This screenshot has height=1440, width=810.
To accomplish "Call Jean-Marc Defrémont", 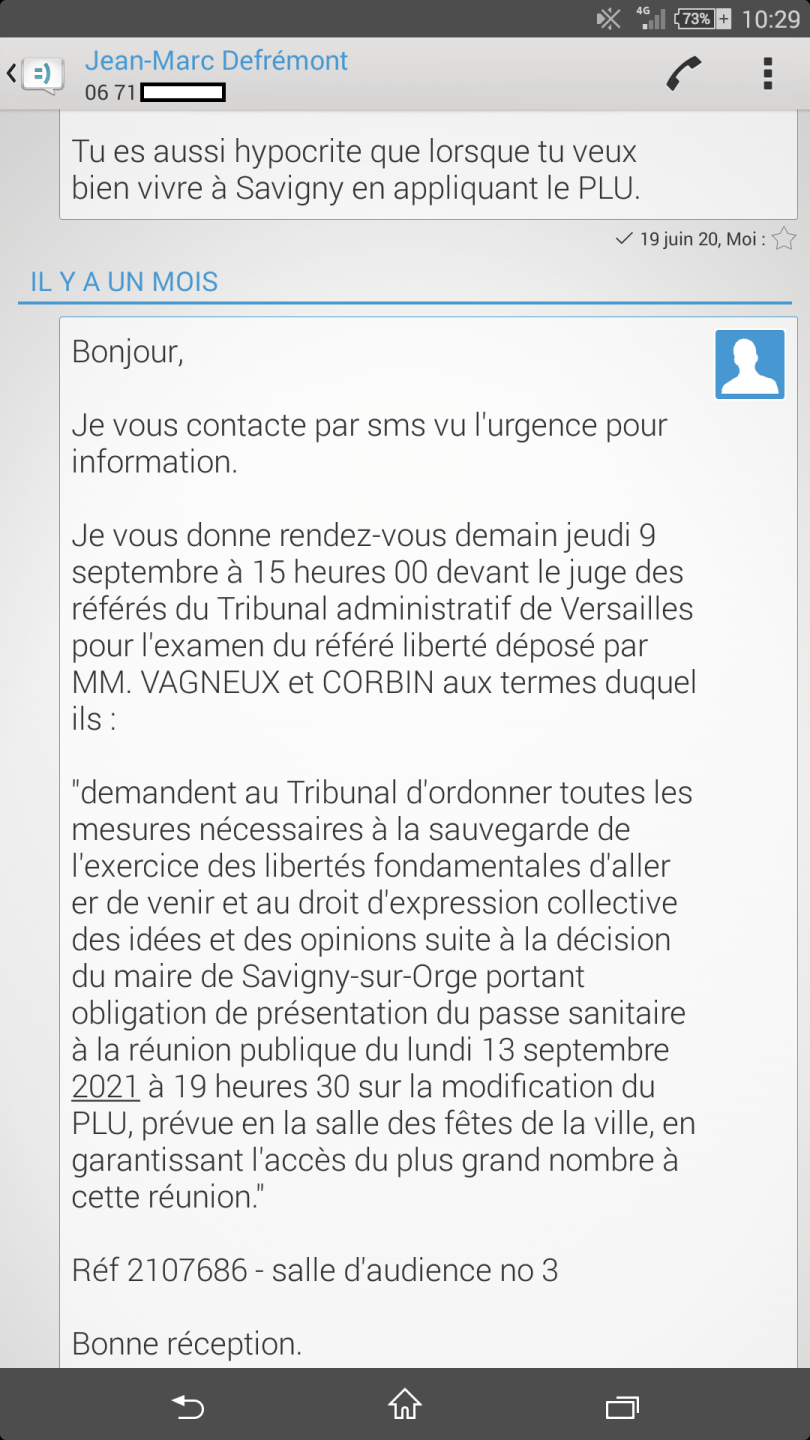I will coord(684,74).
